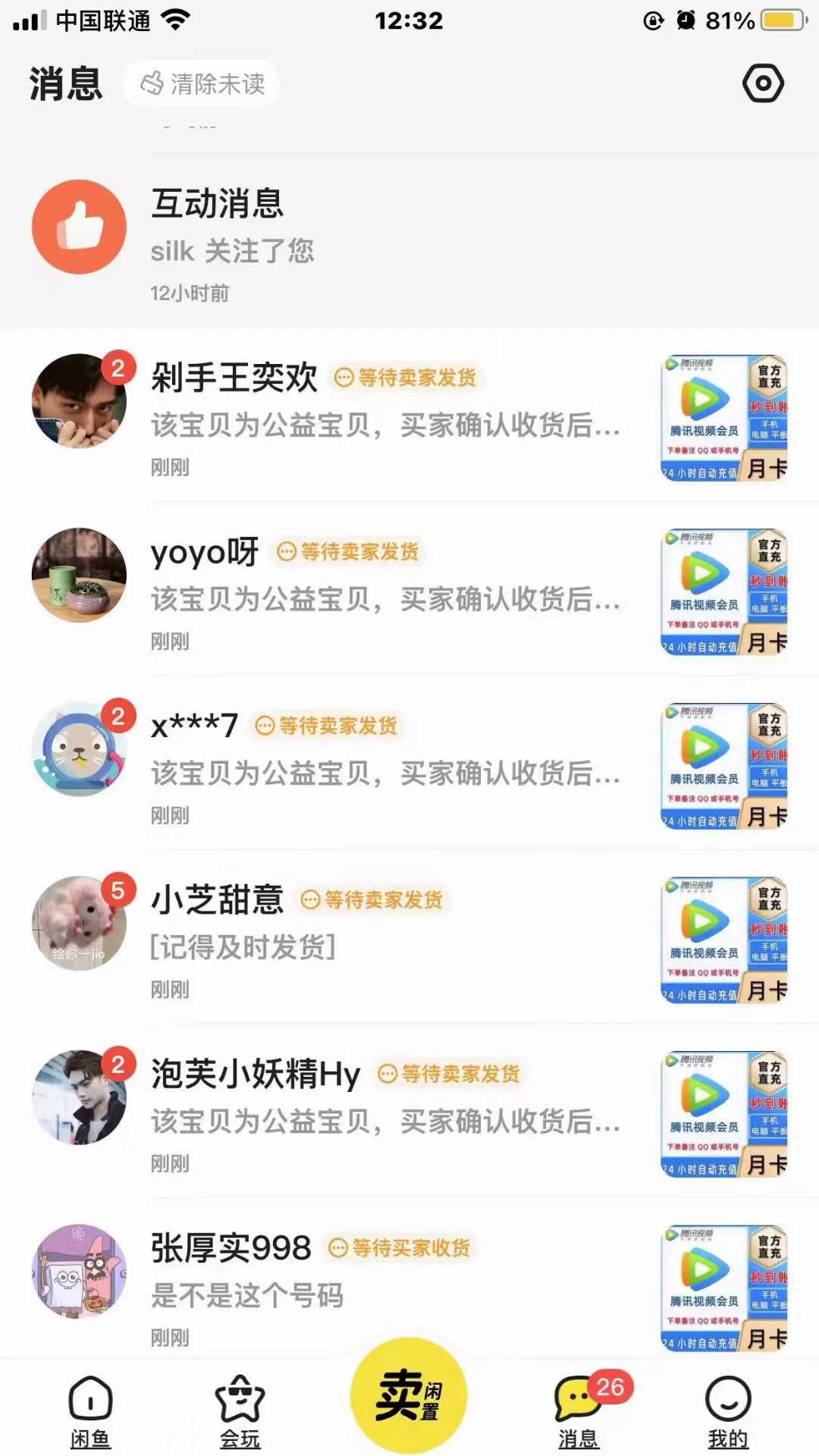The image size is (819, 1456).
Task: Tap 小芝甜意's avatar picture
Action: [79, 921]
